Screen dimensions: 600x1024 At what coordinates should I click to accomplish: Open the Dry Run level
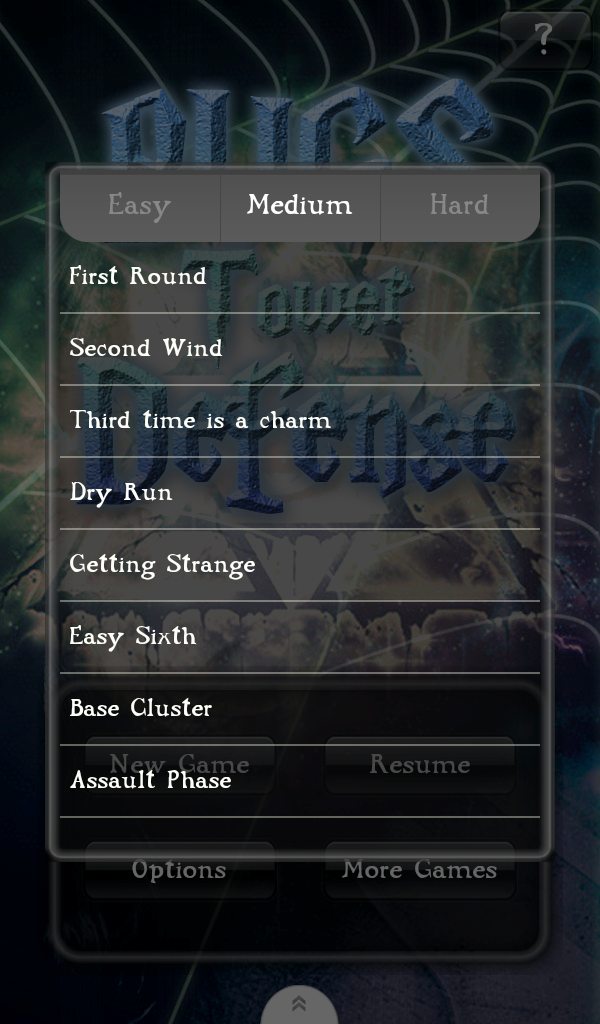pyautogui.click(x=300, y=493)
